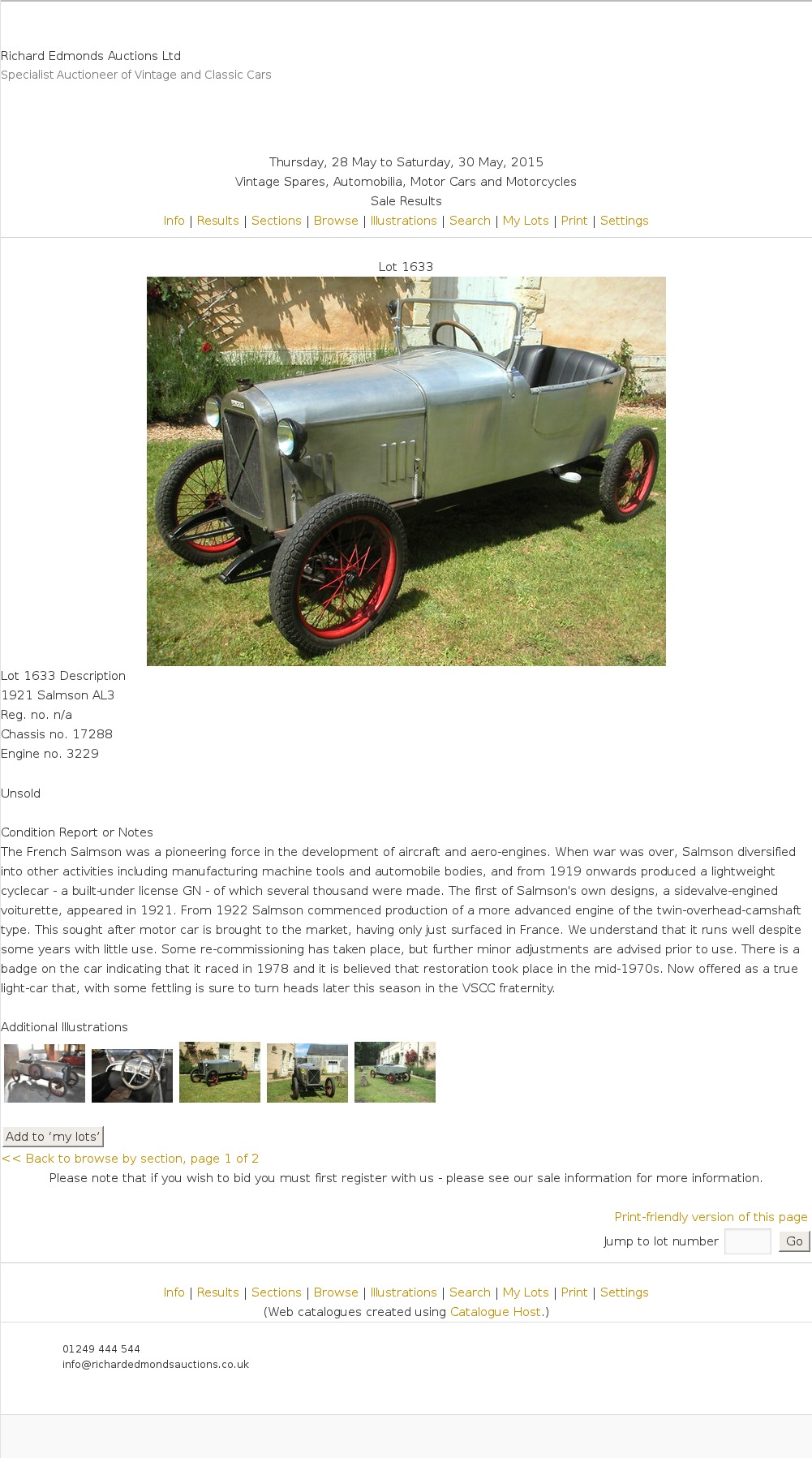The image size is (812, 1458).
Task: Open Search in the top menu
Action: (470, 221)
